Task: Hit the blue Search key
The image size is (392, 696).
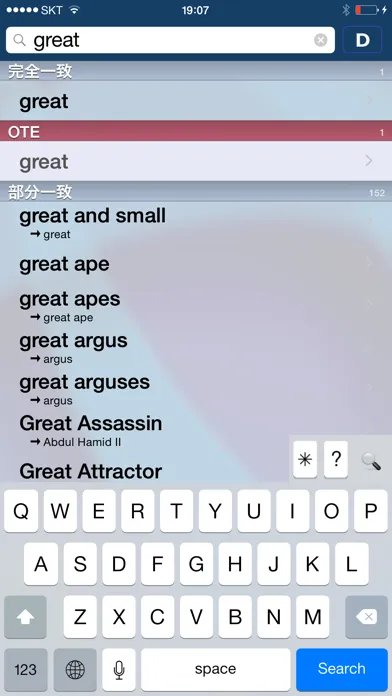Action: 342,669
